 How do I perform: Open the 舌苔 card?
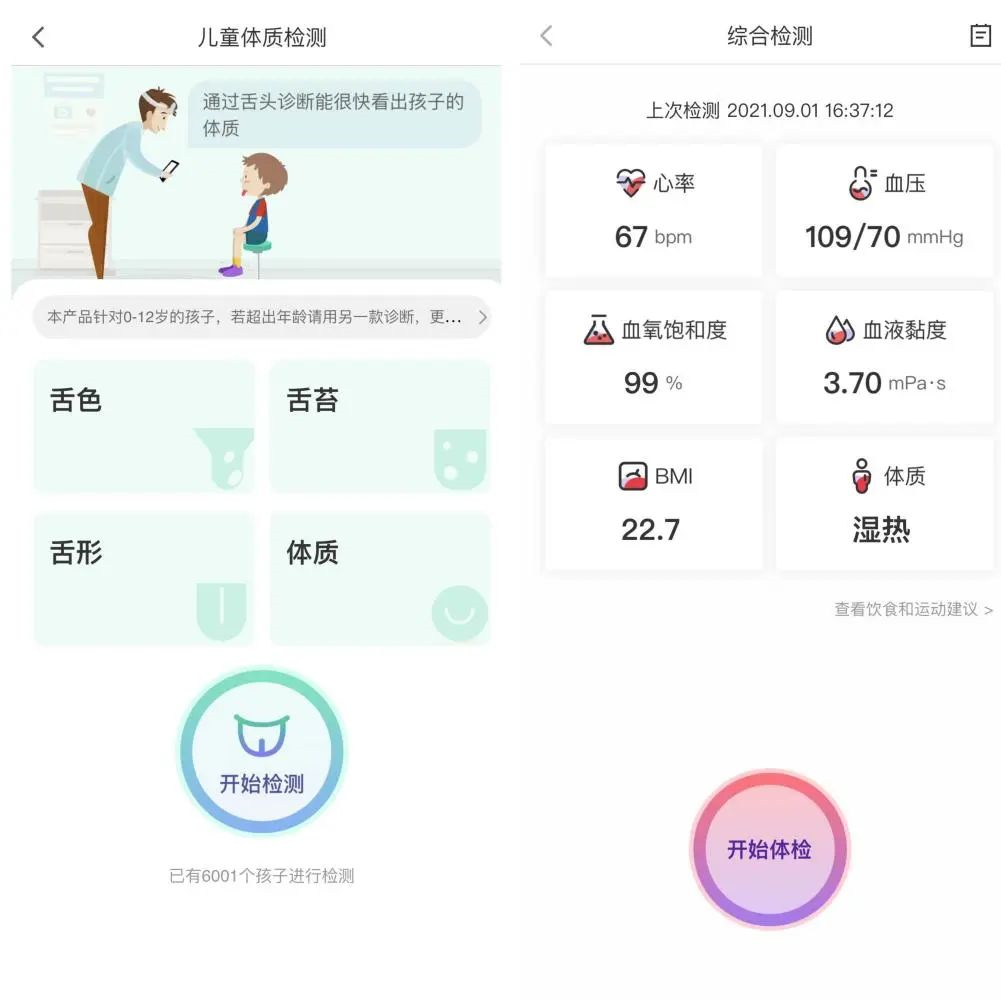pyautogui.click(x=380, y=426)
